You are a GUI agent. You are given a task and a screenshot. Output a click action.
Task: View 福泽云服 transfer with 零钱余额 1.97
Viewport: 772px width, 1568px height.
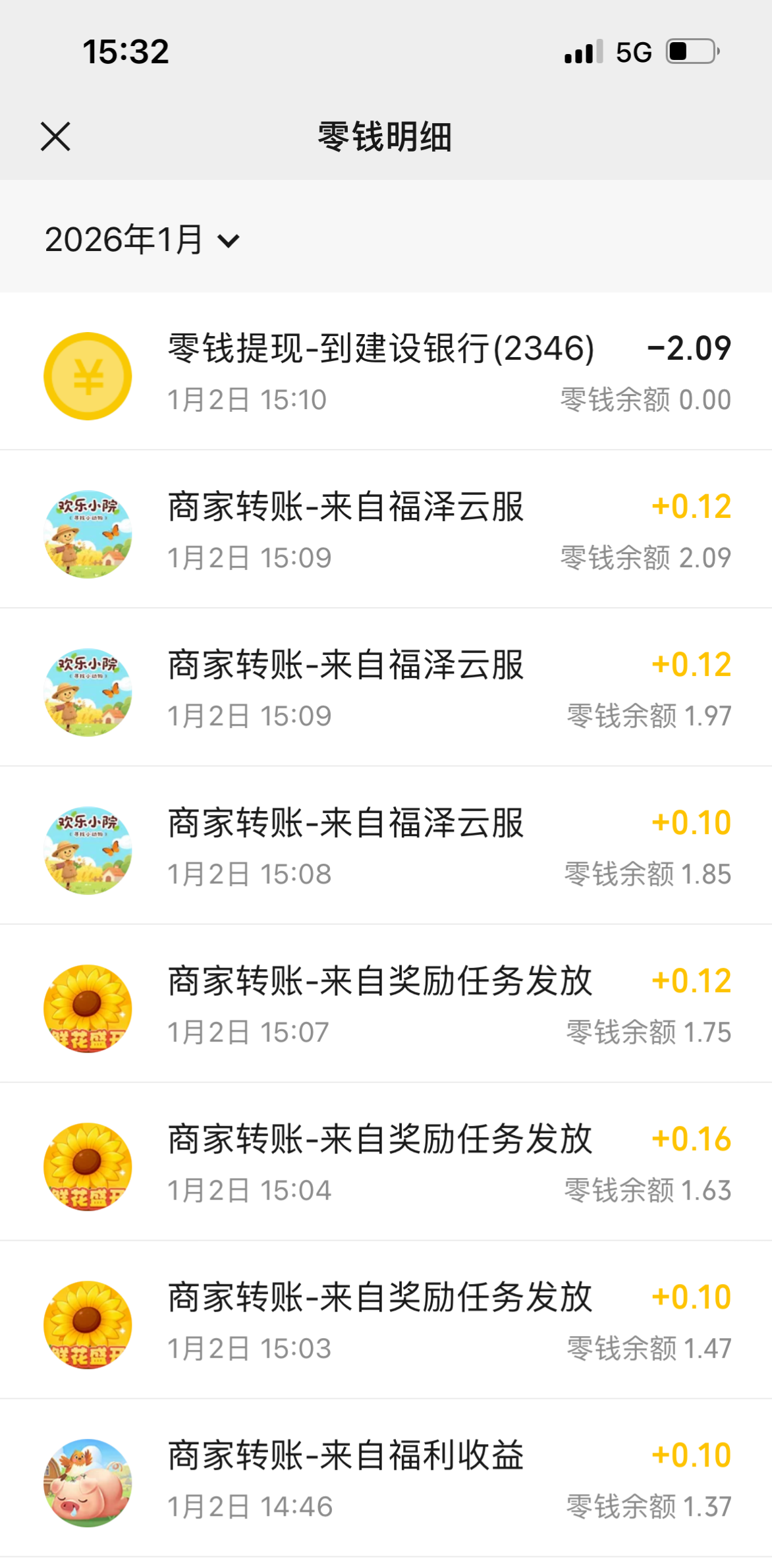386,688
